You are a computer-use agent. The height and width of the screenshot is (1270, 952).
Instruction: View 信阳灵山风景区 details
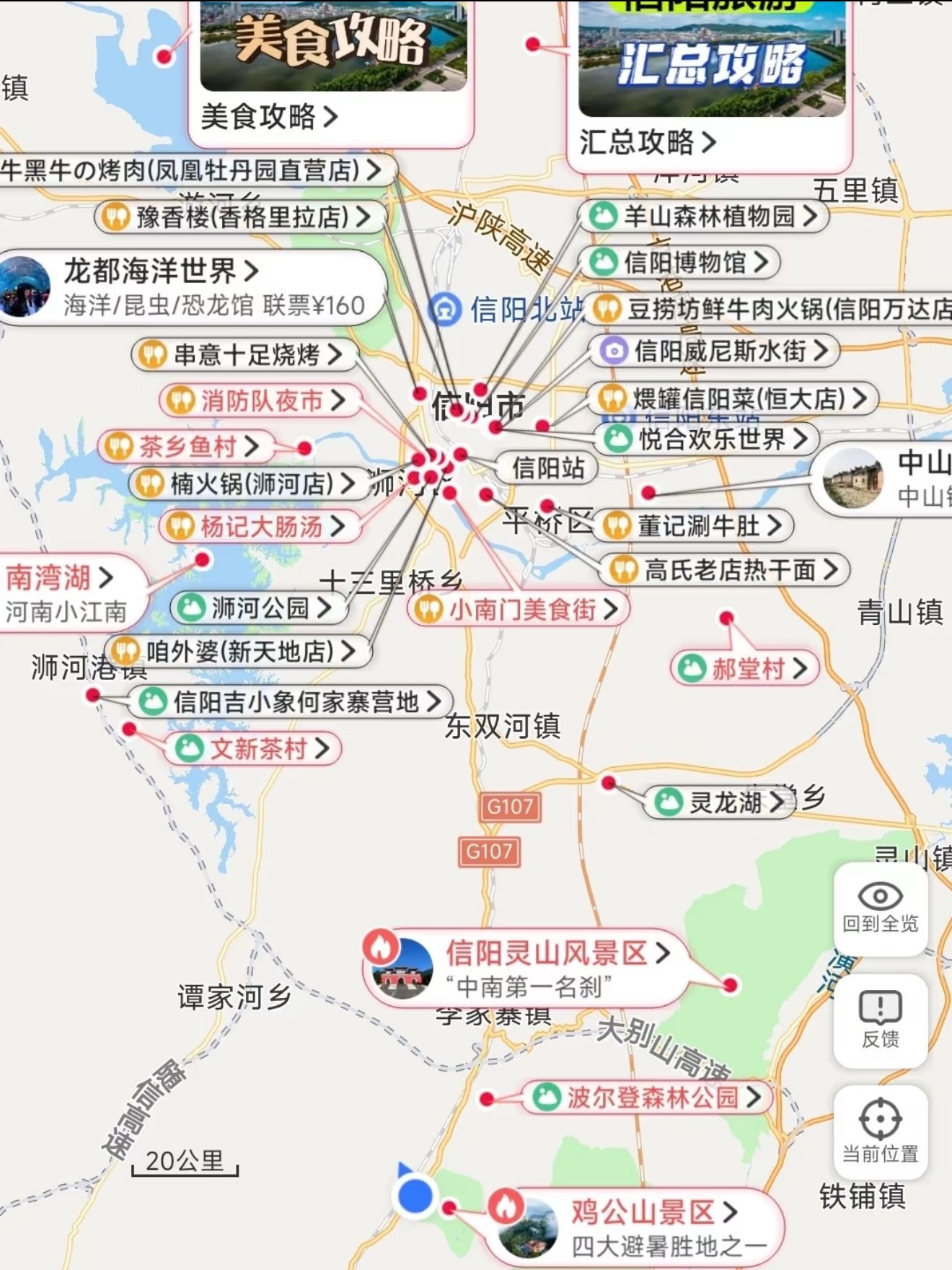(525, 967)
